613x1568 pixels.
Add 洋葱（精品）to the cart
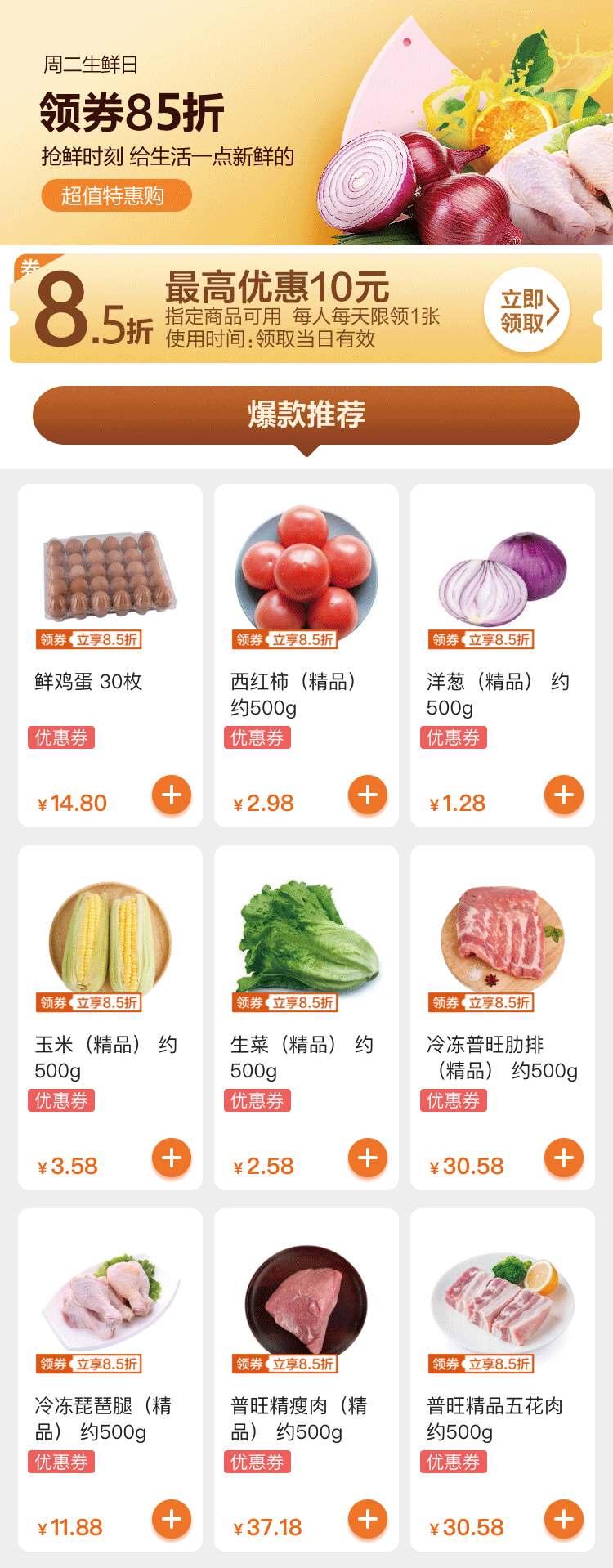coord(564,795)
